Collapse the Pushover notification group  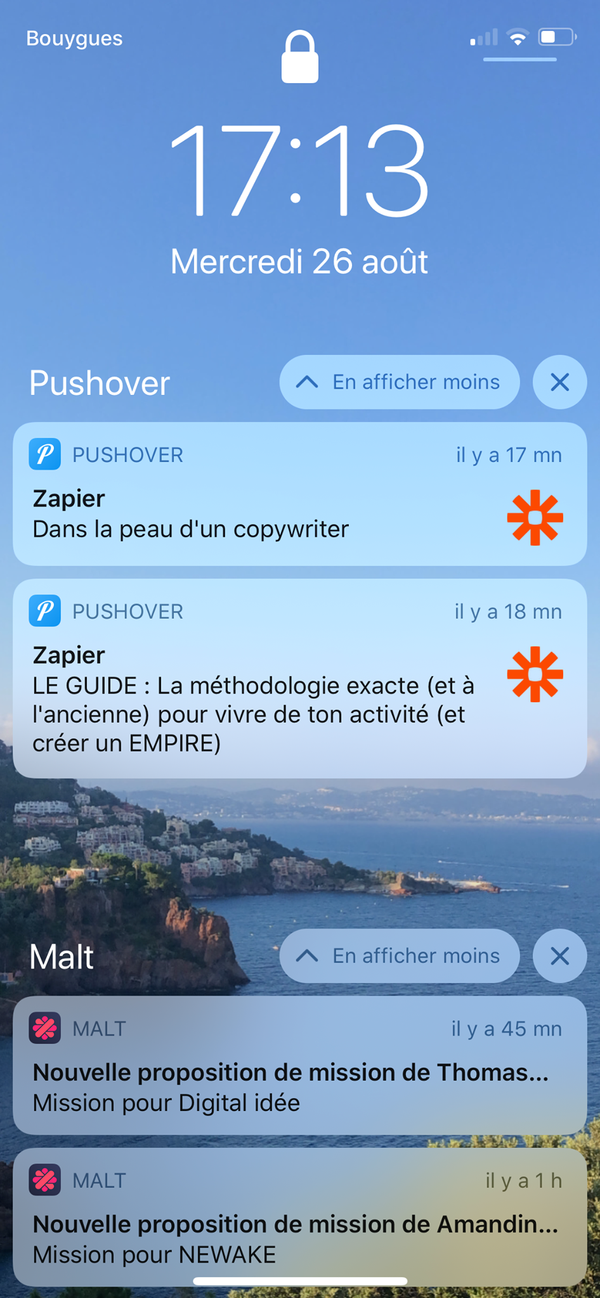tap(399, 382)
